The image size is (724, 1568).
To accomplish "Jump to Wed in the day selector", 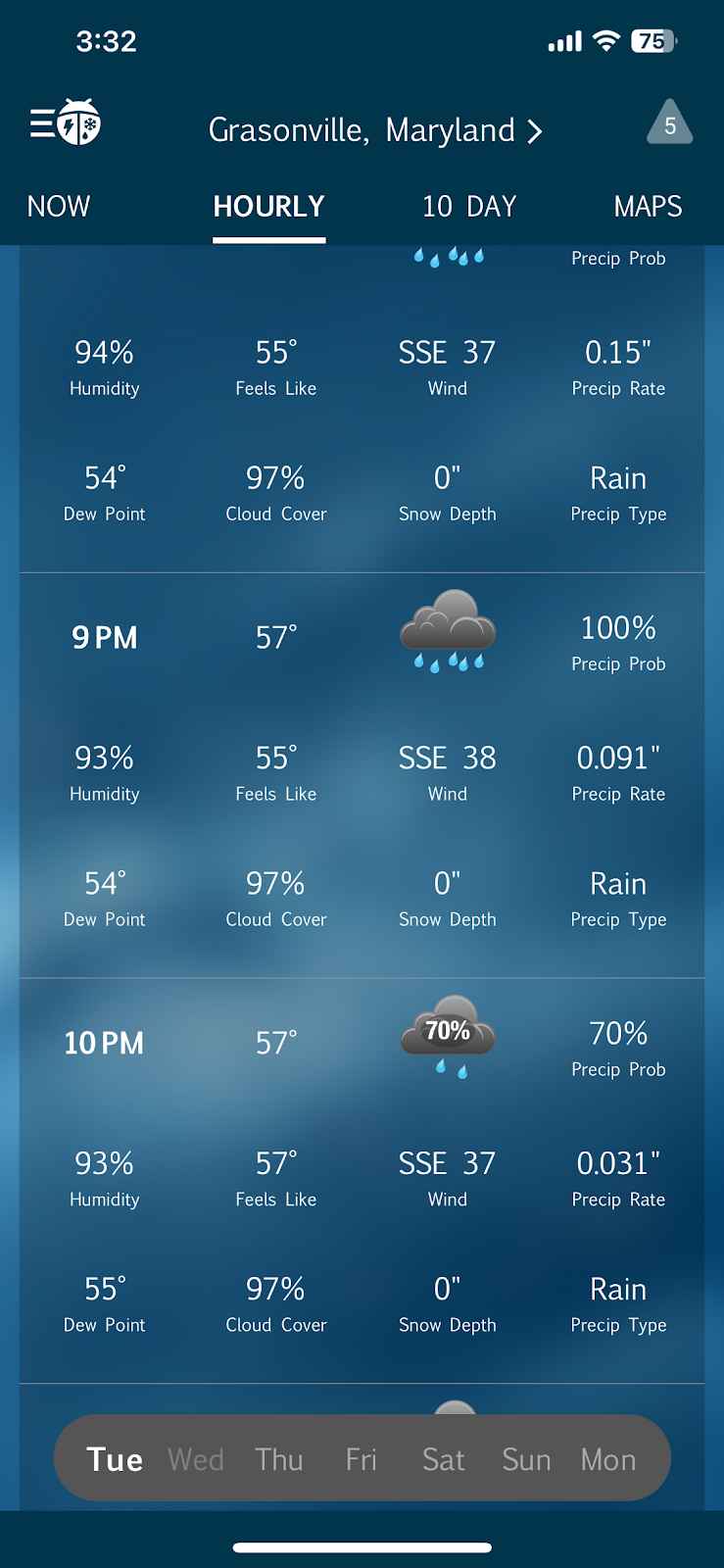I will point(196,1459).
